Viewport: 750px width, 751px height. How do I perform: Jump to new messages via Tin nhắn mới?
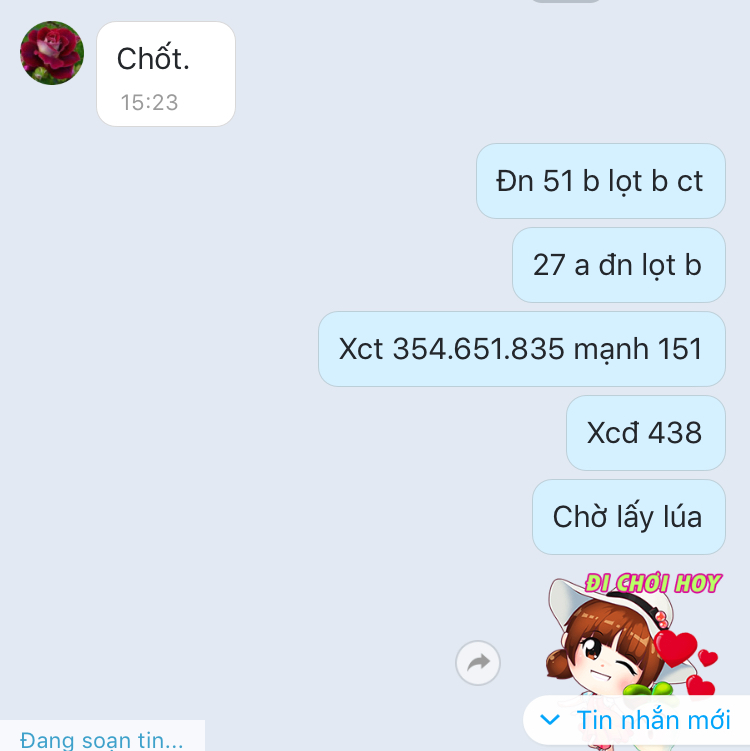tap(635, 720)
